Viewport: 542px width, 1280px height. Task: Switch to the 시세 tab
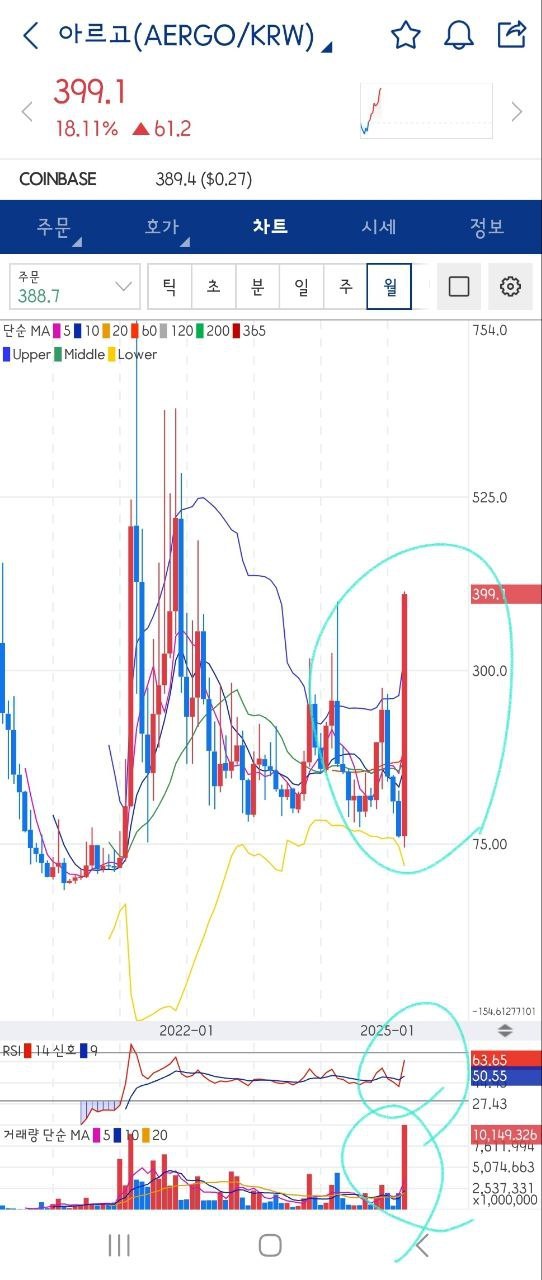coord(379,227)
